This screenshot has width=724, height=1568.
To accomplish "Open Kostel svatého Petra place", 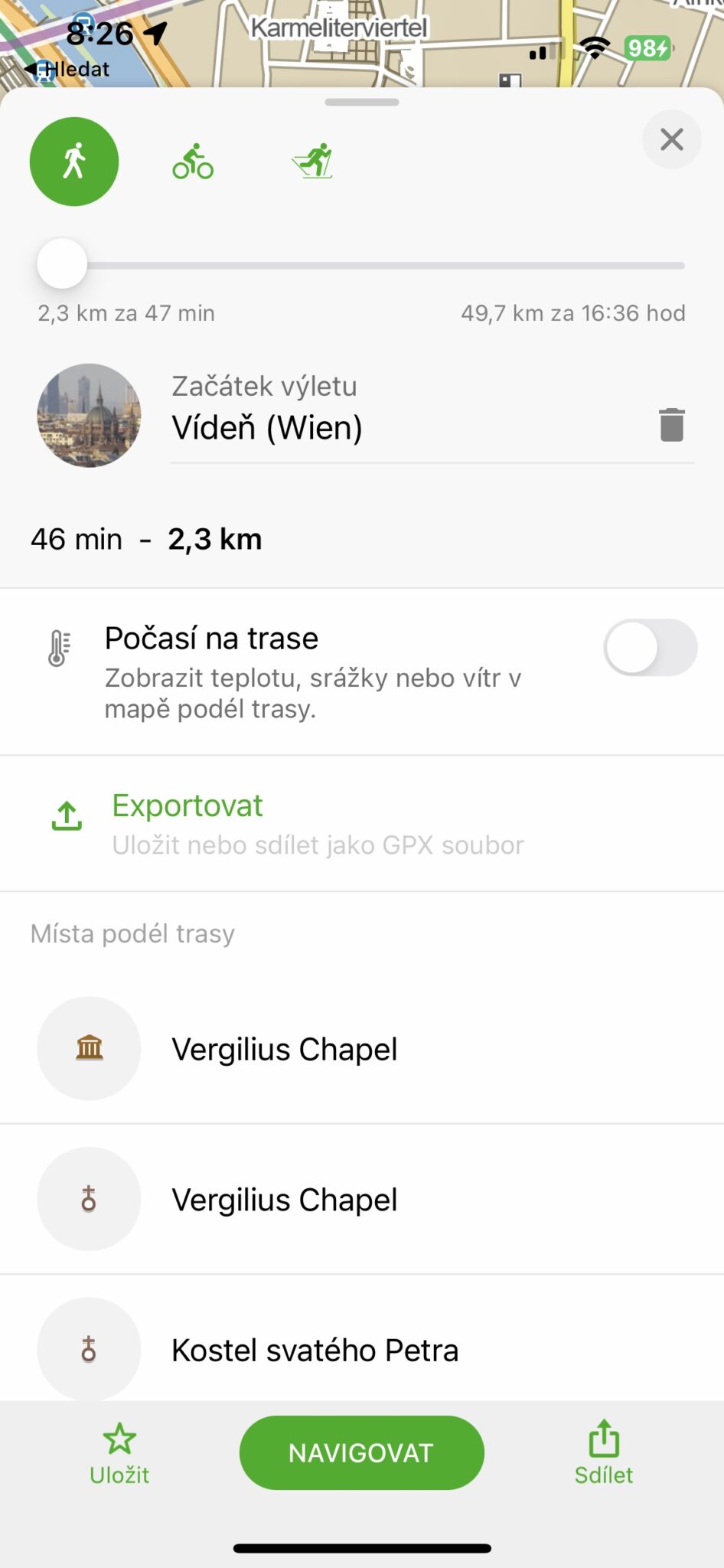I will 315,1350.
